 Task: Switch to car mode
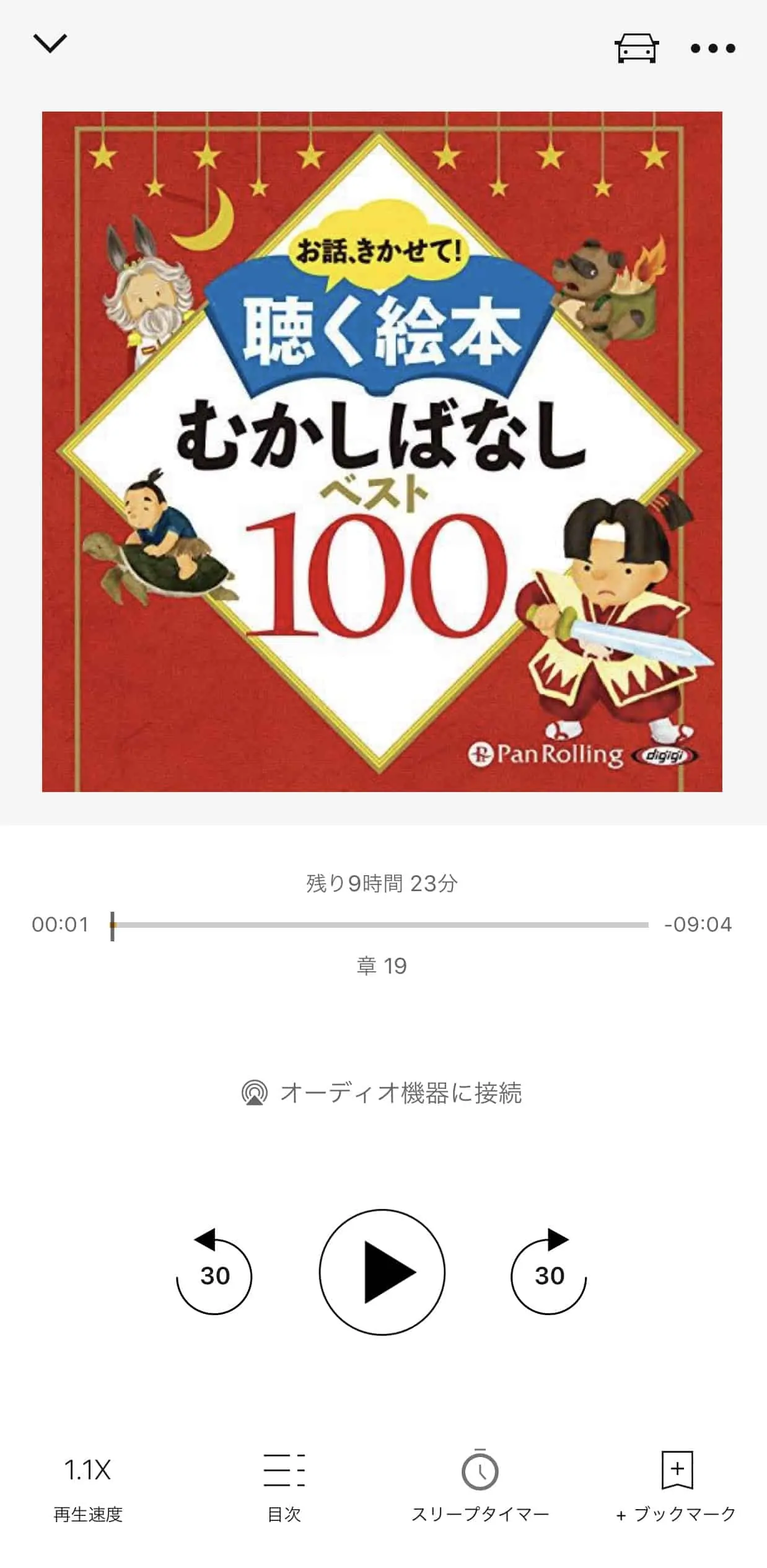click(636, 48)
